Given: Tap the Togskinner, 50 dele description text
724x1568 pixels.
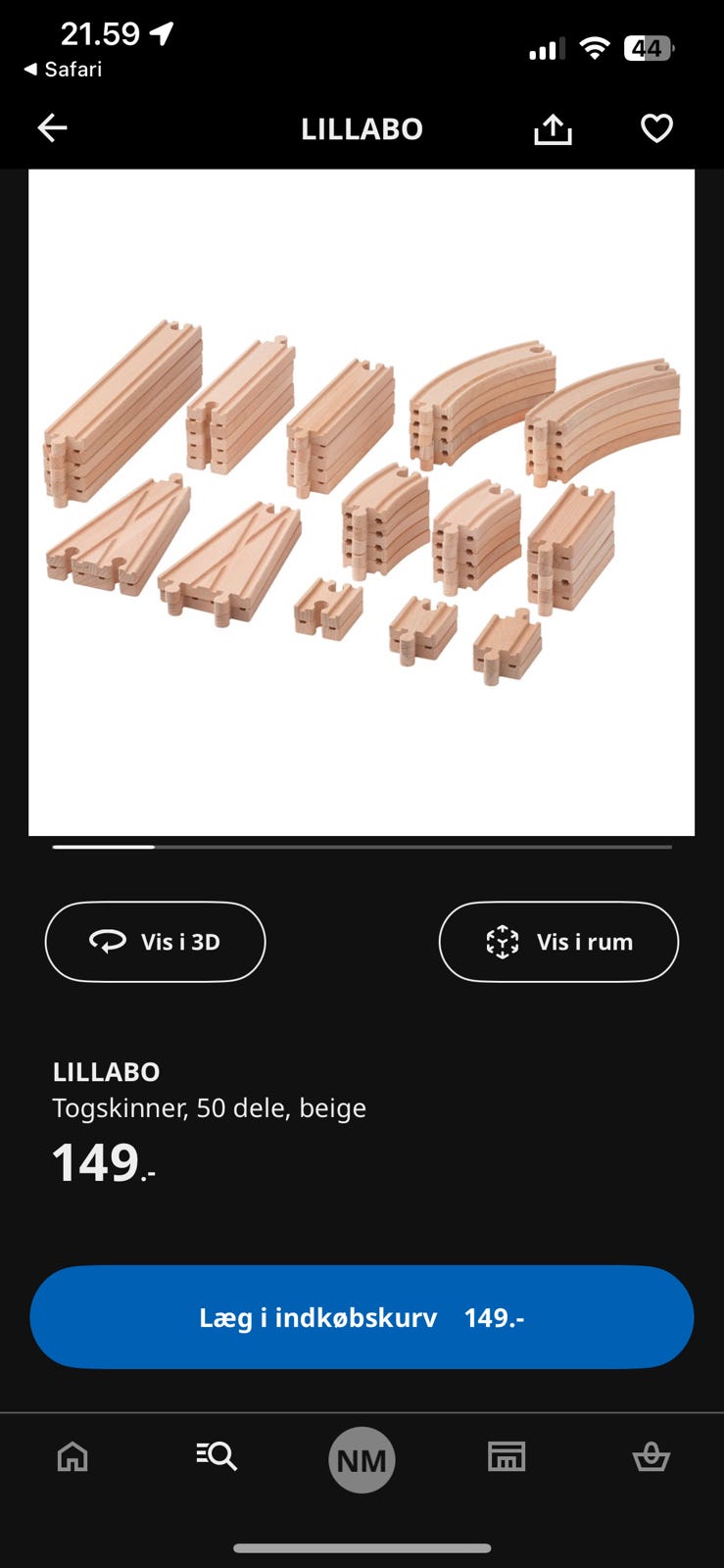Looking at the screenshot, I should 209,1108.
